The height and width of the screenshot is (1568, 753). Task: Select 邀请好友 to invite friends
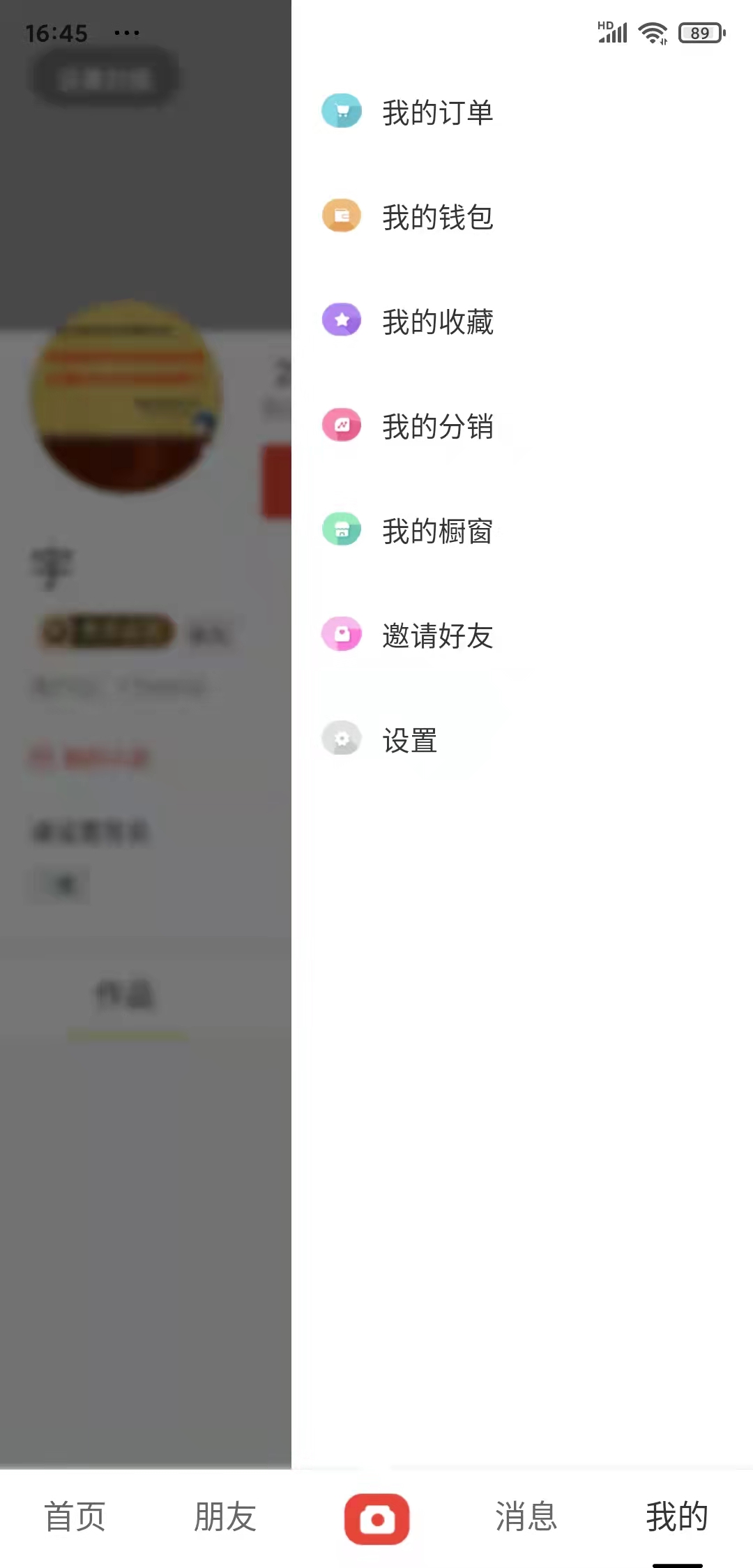pyautogui.click(x=437, y=635)
